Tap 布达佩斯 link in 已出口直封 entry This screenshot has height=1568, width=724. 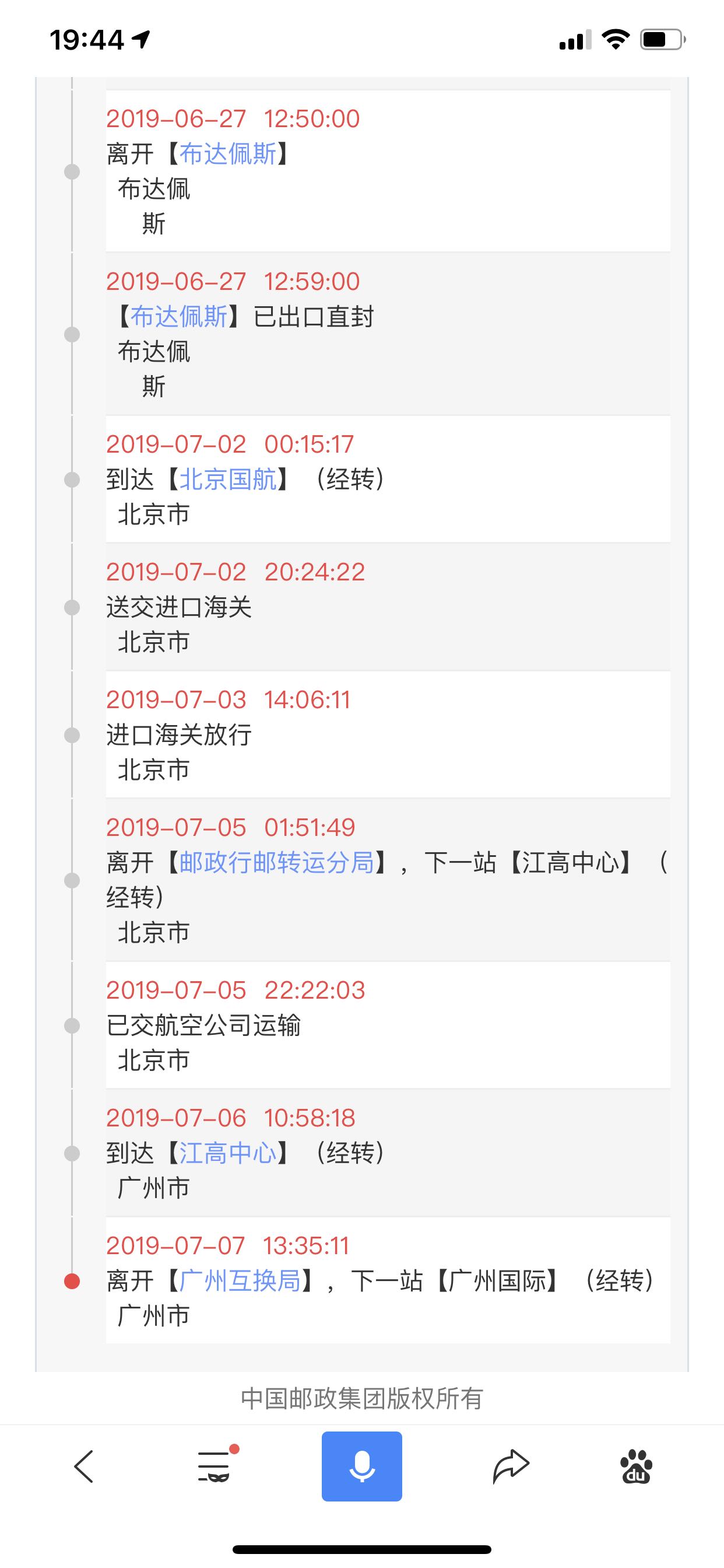(180, 317)
